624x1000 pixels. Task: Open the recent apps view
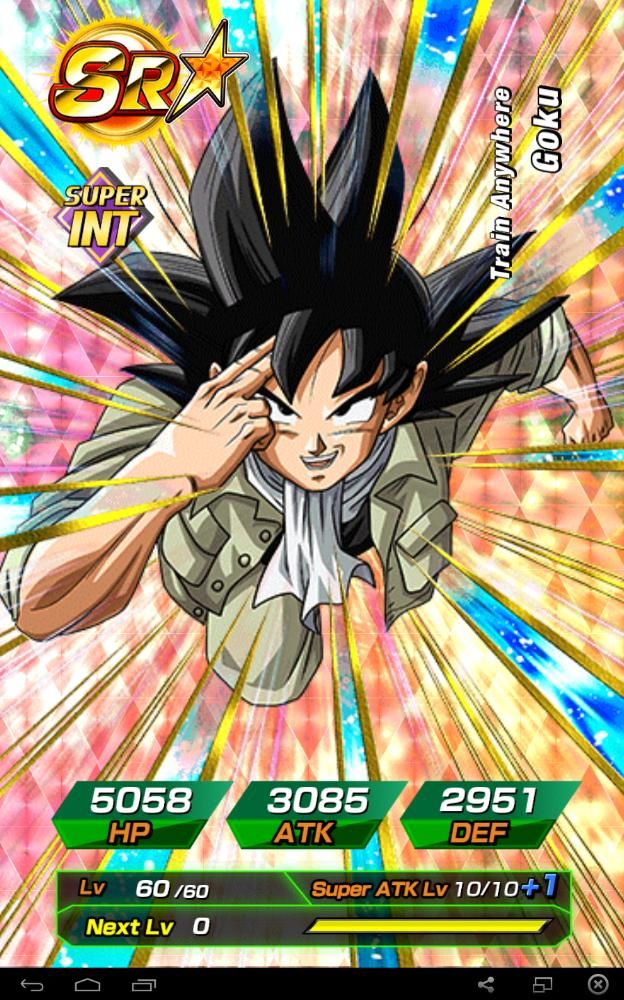(143, 985)
